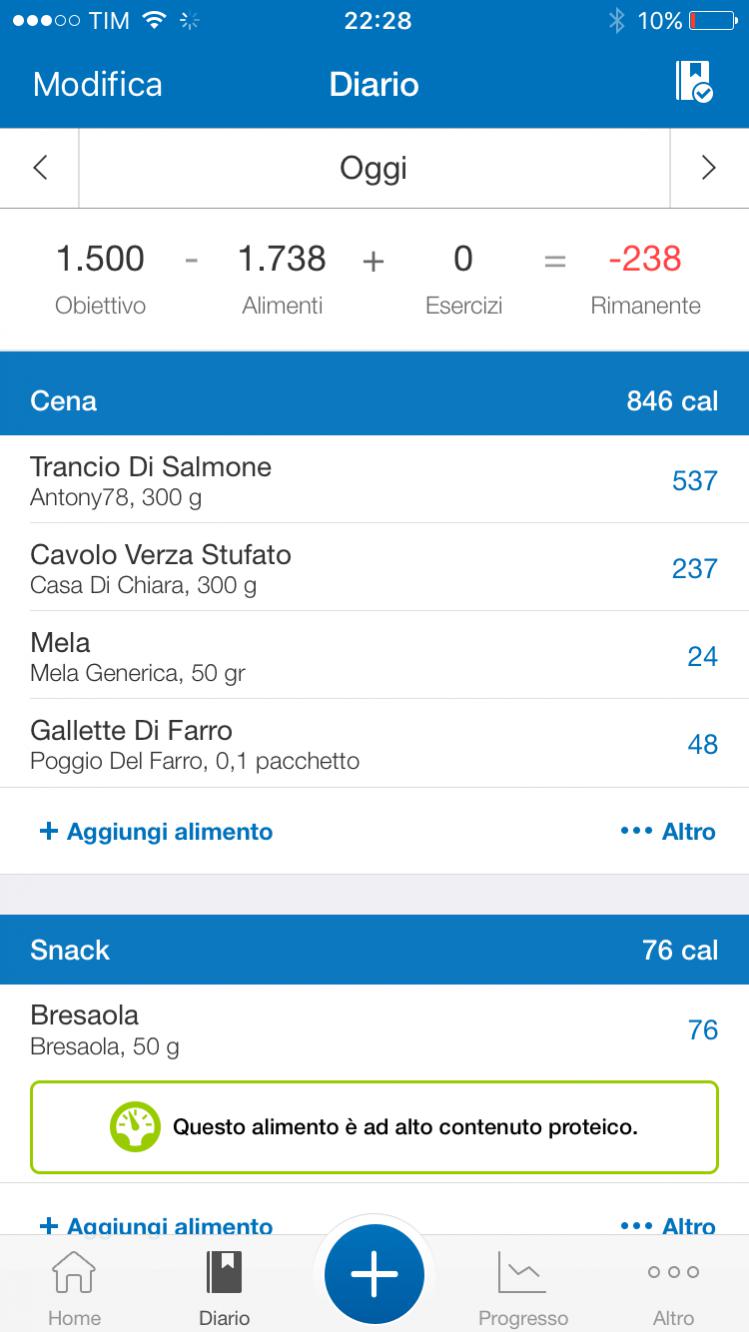
Task: Open the Mela food entry
Action: pyautogui.click(x=374, y=656)
